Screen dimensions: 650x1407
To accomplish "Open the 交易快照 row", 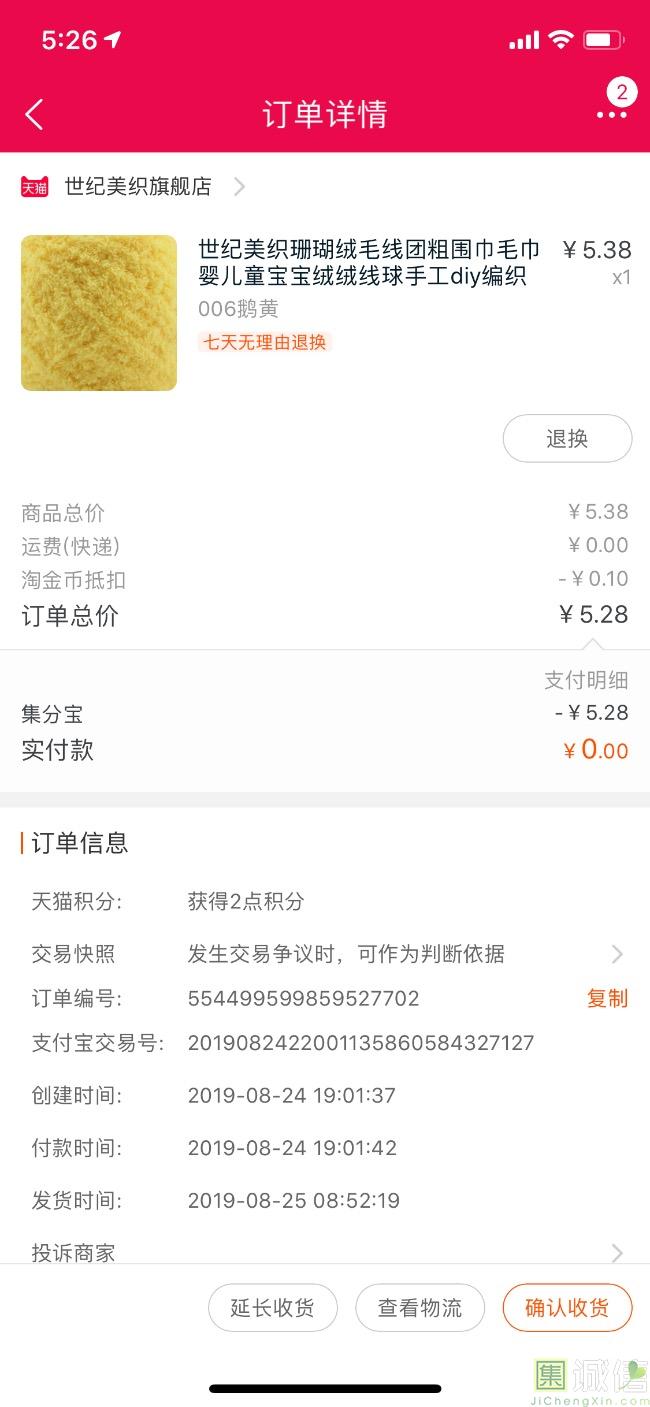I will pos(325,954).
